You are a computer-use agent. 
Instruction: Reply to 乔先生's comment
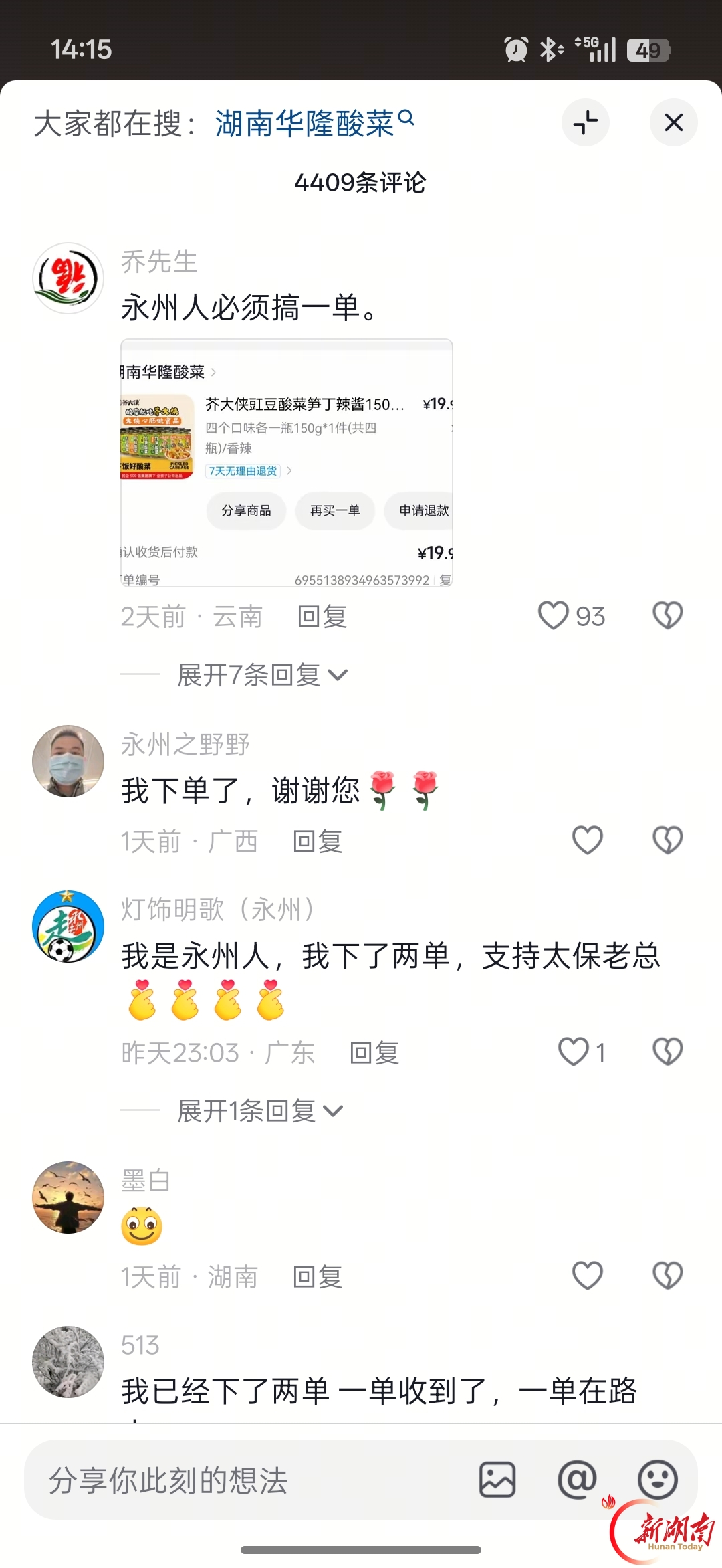tap(322, 616)
